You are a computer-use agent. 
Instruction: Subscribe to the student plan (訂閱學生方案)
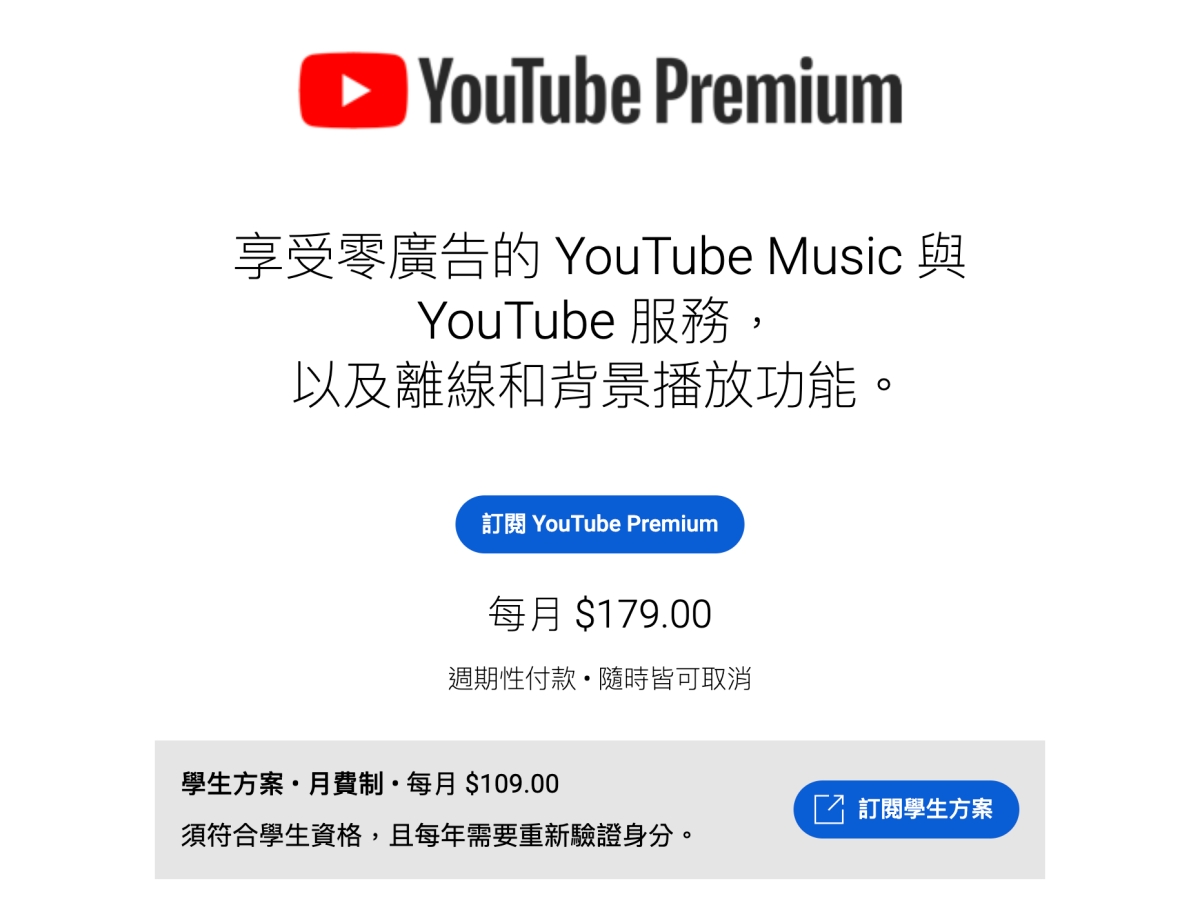[x=906, y=809]
